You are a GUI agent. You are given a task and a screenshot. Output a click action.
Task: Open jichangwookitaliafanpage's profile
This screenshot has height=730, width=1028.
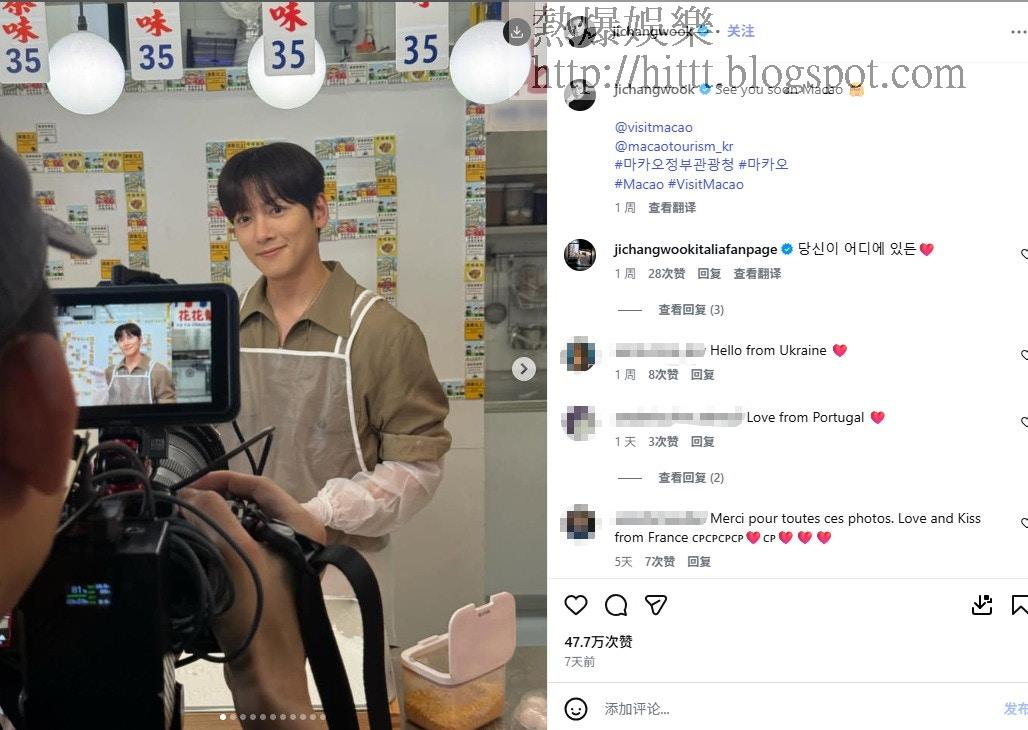click(x=694, y=249)
